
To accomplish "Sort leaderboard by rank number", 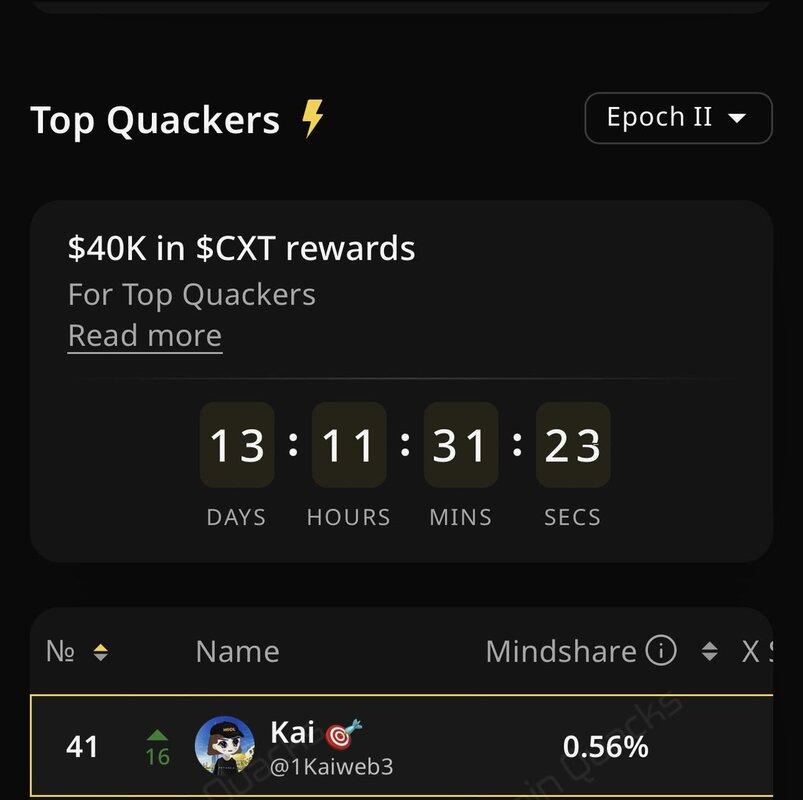I will click(99, 652).
